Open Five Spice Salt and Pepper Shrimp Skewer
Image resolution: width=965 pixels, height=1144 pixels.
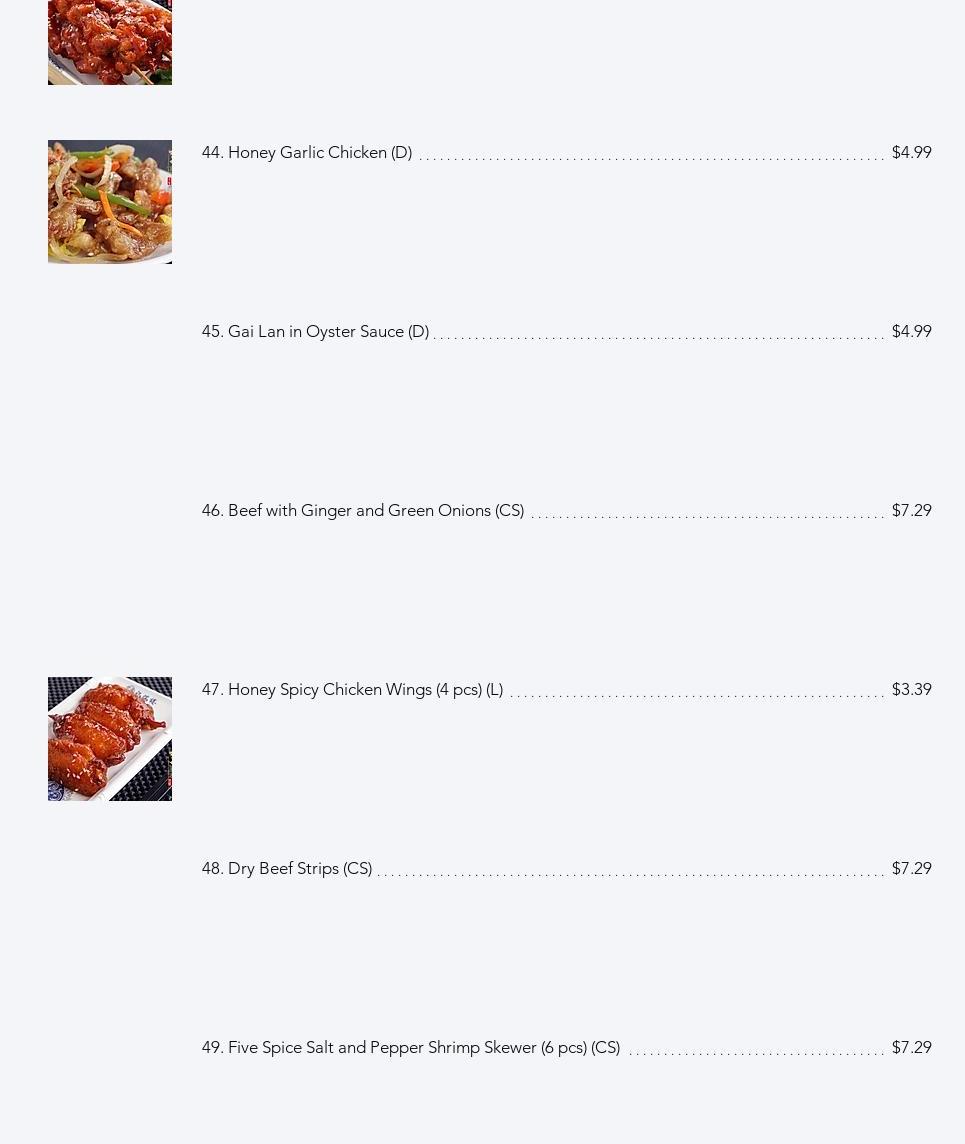click(411, 1047)
